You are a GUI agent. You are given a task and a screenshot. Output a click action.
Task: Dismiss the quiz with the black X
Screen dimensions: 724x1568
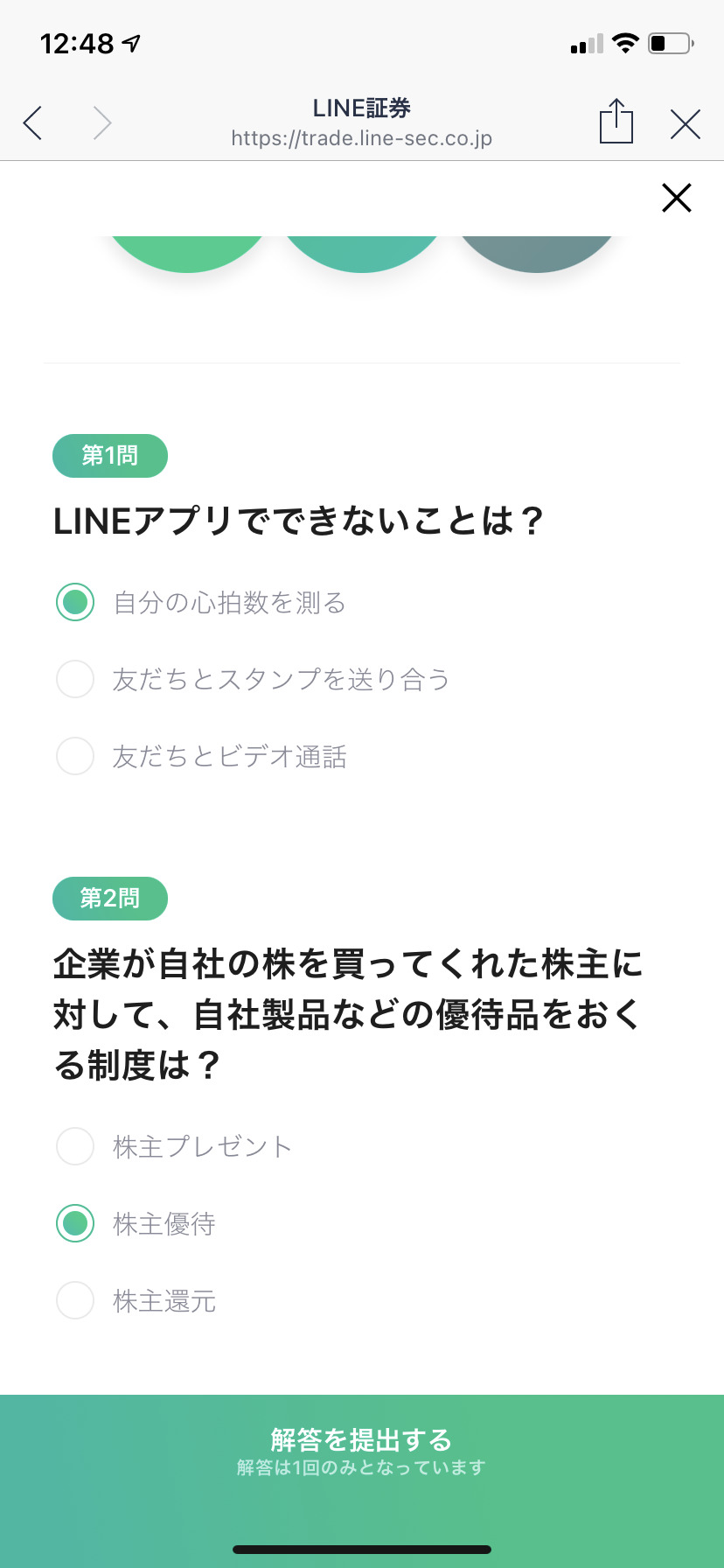[x=677, y=198]
